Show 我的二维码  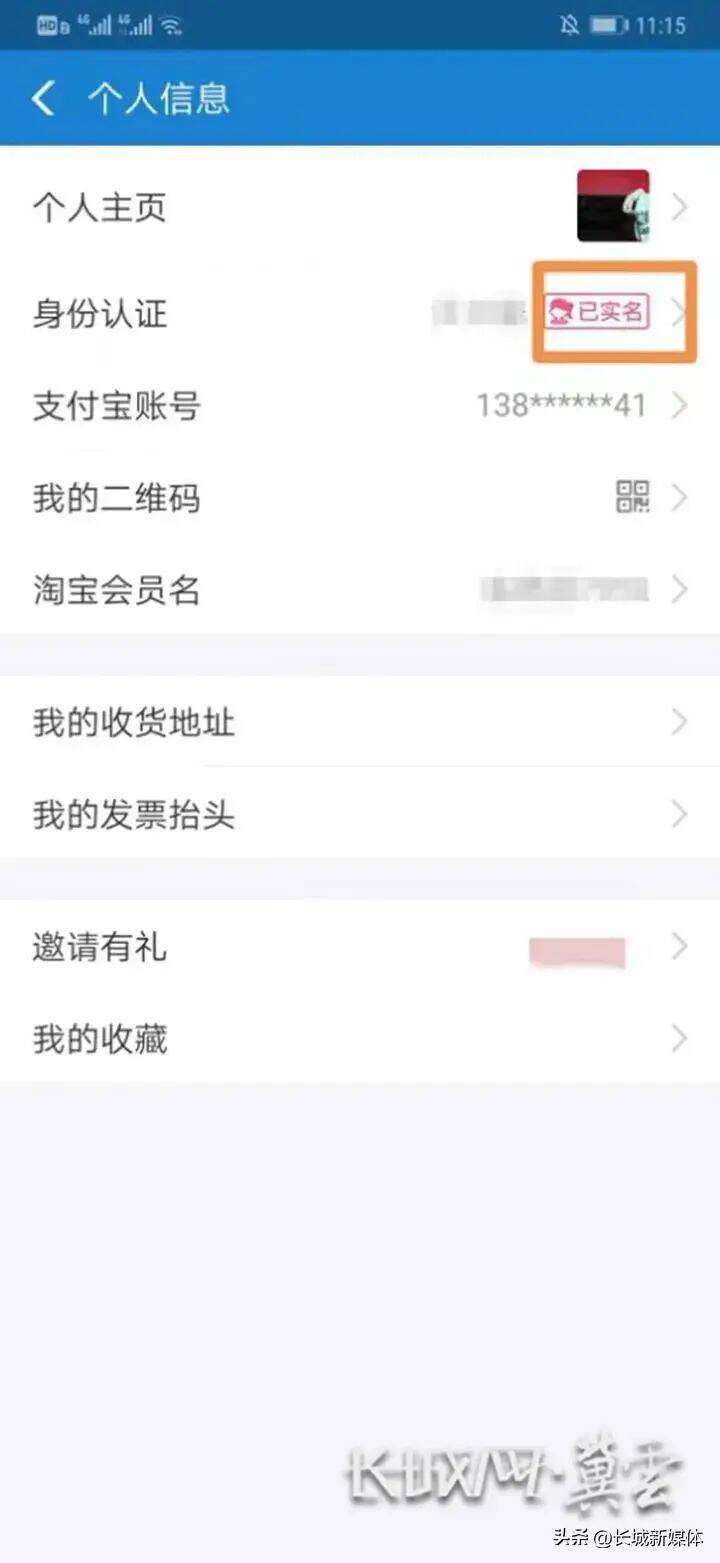pyautogui.click(x=360, y=497)
